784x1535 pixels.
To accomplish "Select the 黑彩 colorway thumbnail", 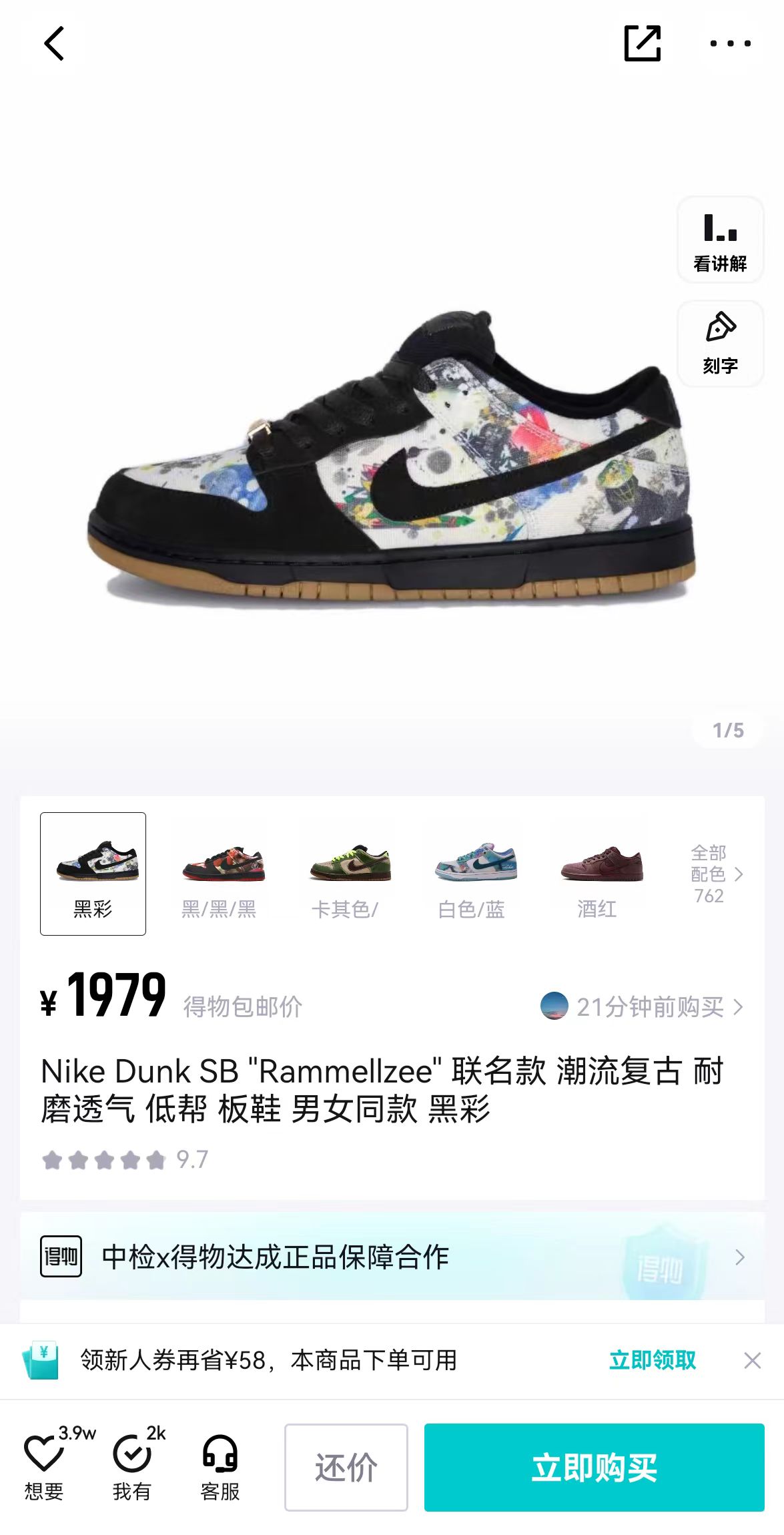I will [93, 874].
